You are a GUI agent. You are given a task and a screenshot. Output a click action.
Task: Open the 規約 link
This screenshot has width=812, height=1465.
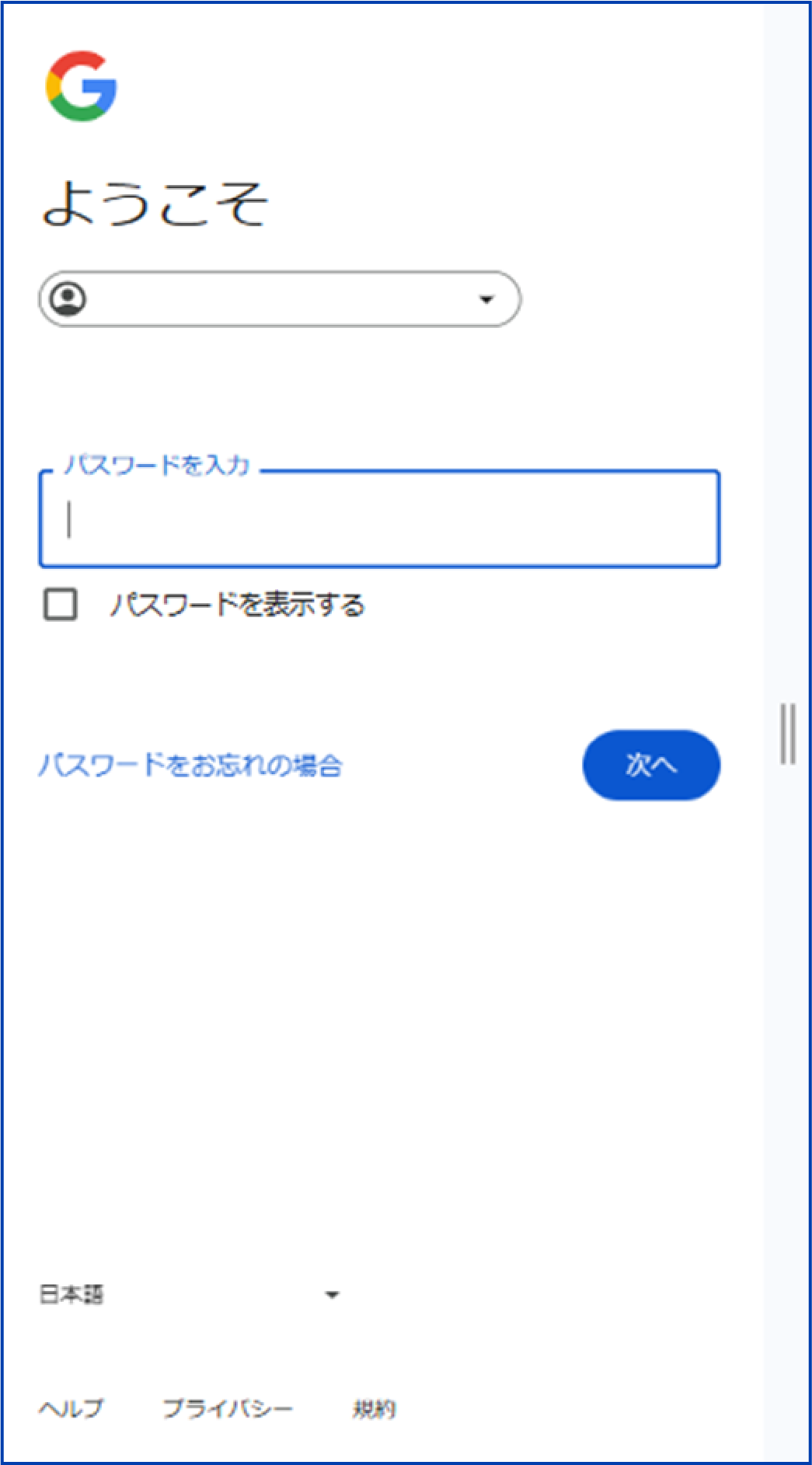pos(375,1408)
